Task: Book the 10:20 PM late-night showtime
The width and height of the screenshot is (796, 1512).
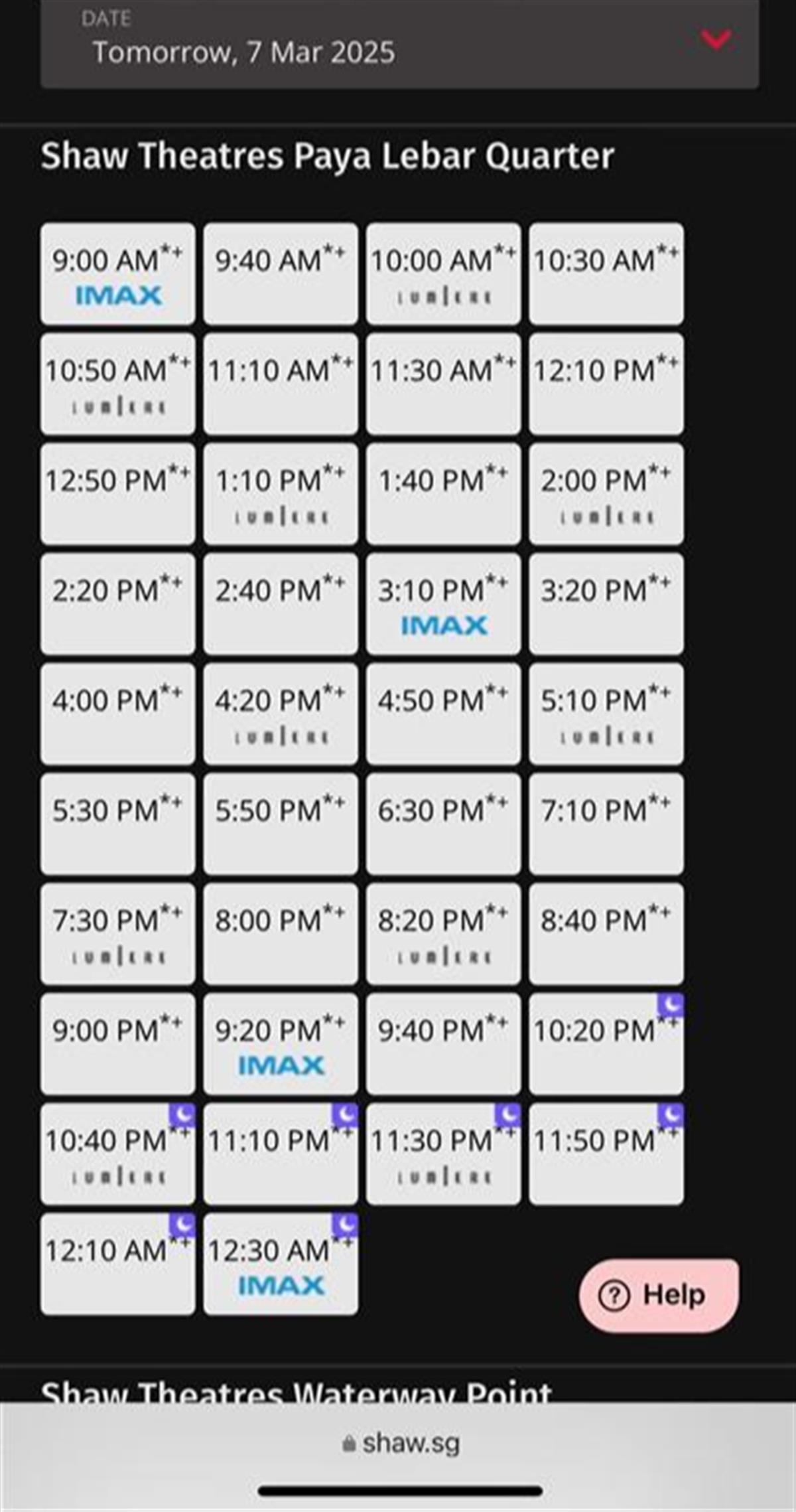Action: (606, 1044)
